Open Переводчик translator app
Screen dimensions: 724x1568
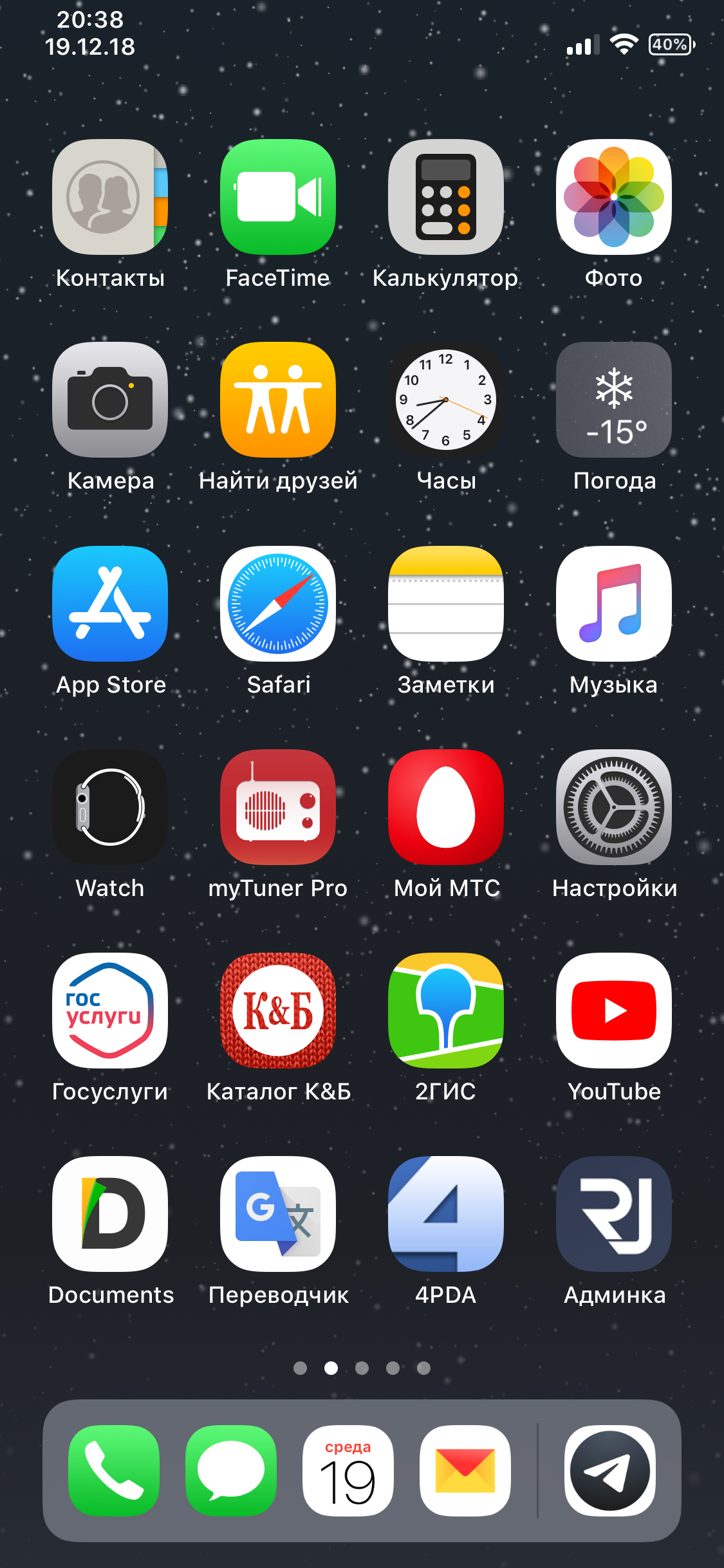coord(278,1214)
